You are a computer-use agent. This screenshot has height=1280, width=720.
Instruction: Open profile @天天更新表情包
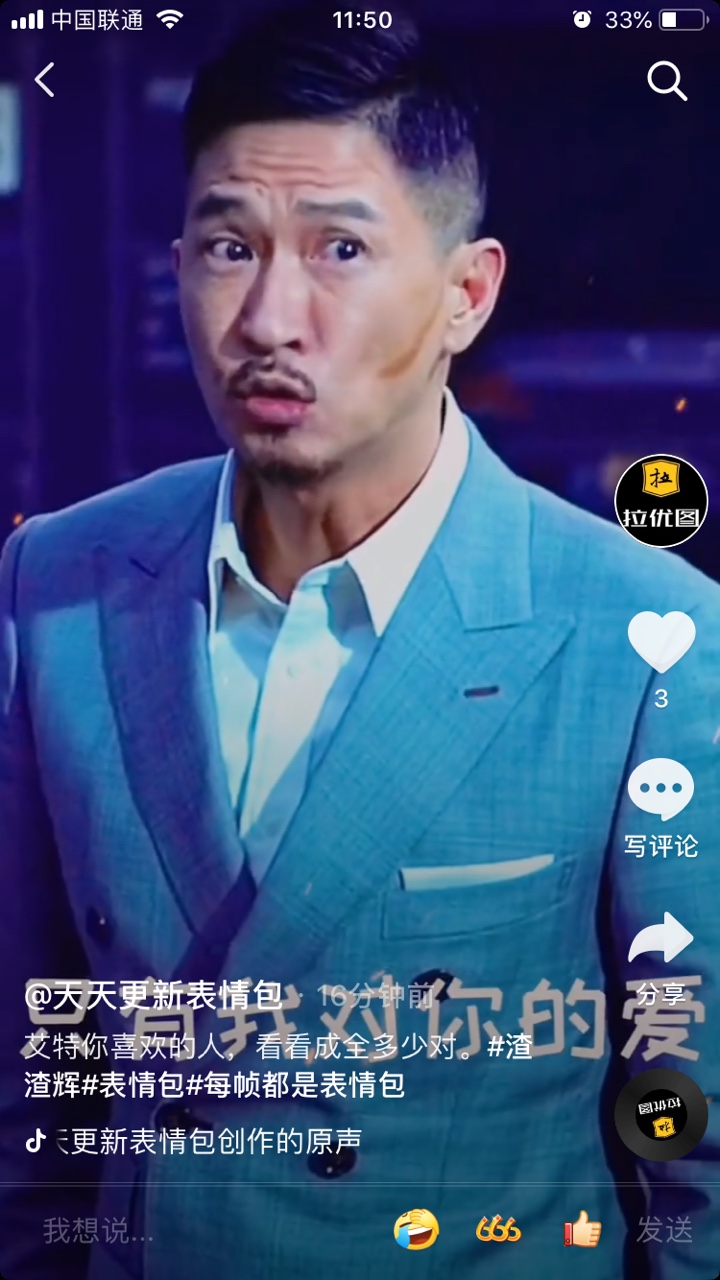coord(154,995)
